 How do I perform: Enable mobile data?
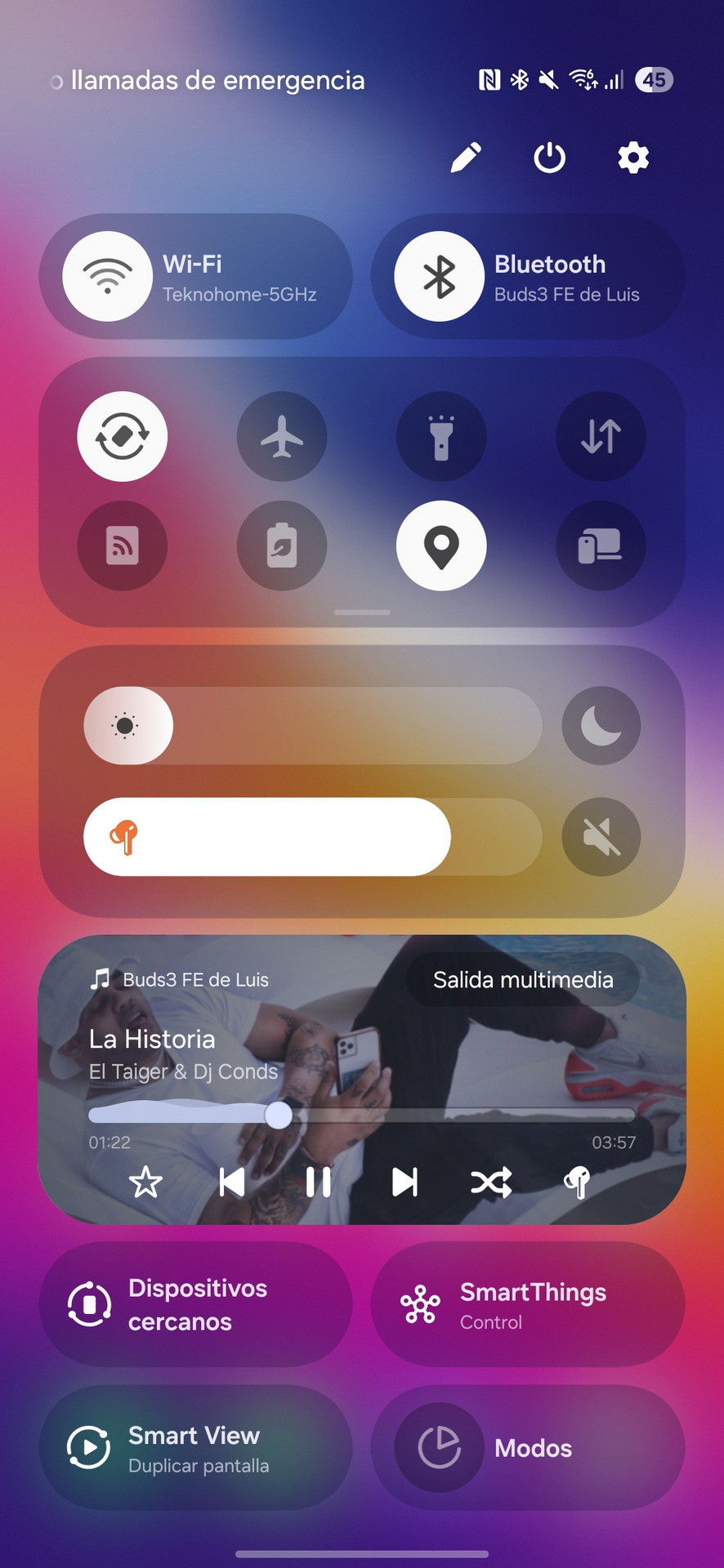click(x=601, y=436)
